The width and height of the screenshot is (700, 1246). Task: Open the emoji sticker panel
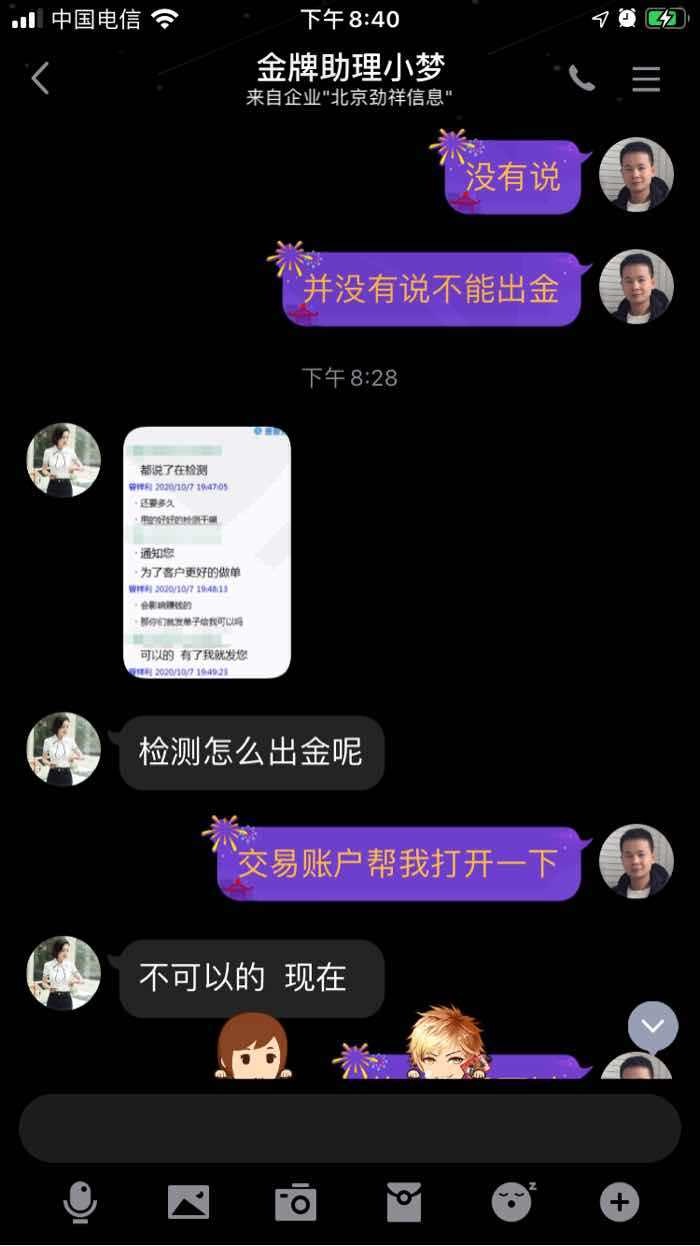pos(513,1202)
